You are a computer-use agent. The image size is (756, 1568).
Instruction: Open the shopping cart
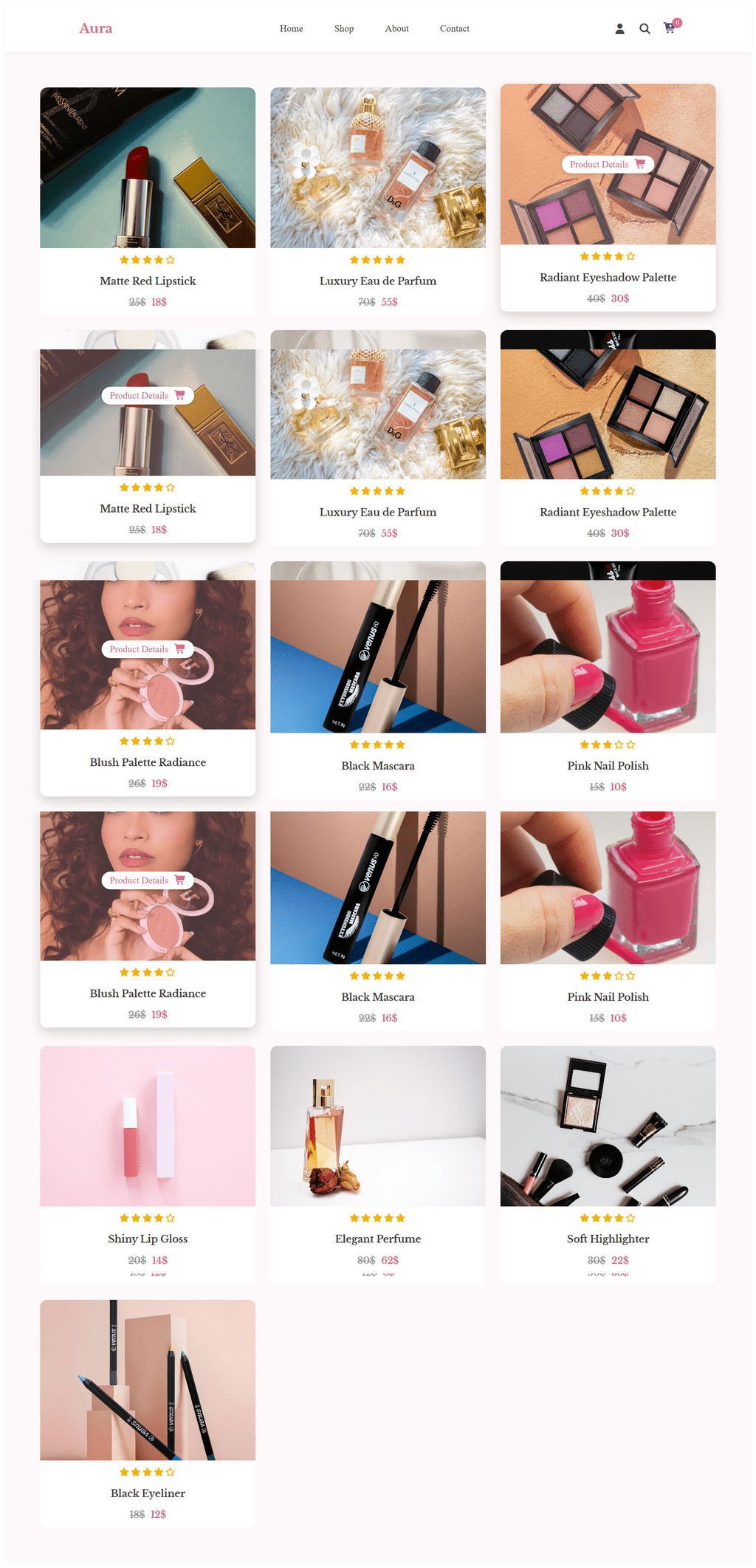click(x=670, y=28)
